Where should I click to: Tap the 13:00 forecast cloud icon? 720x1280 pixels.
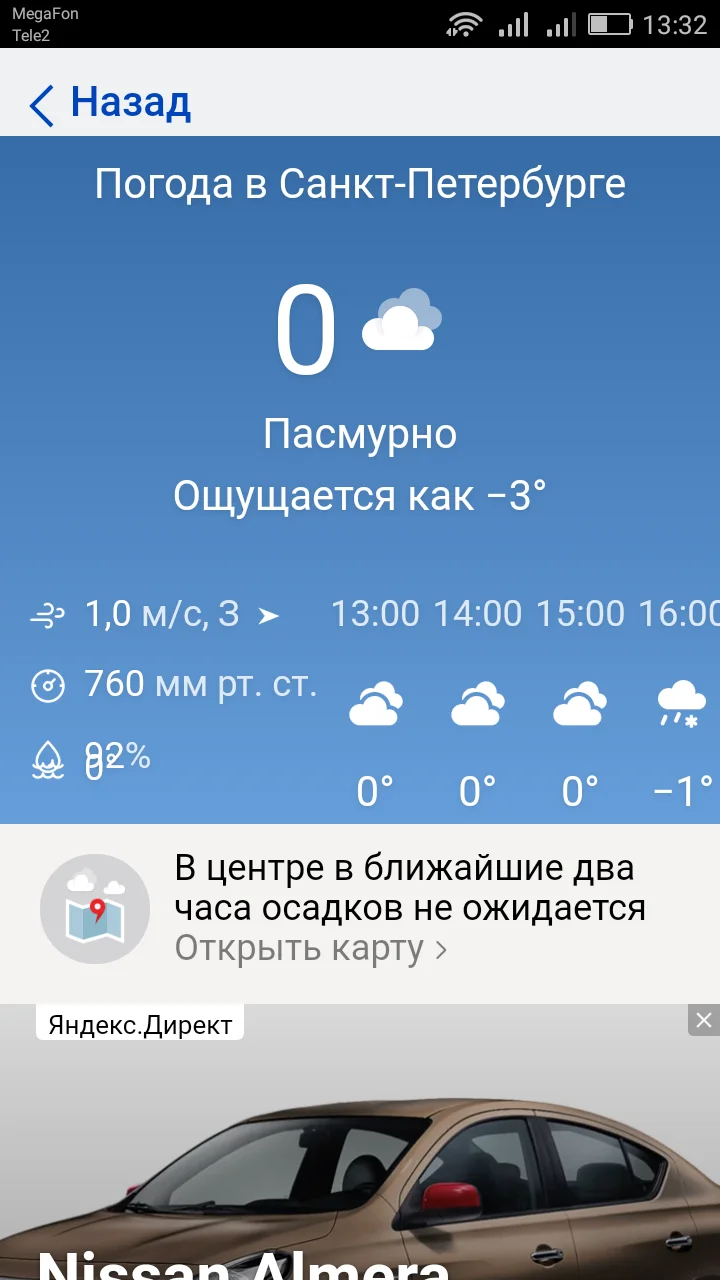coord(374,702)
